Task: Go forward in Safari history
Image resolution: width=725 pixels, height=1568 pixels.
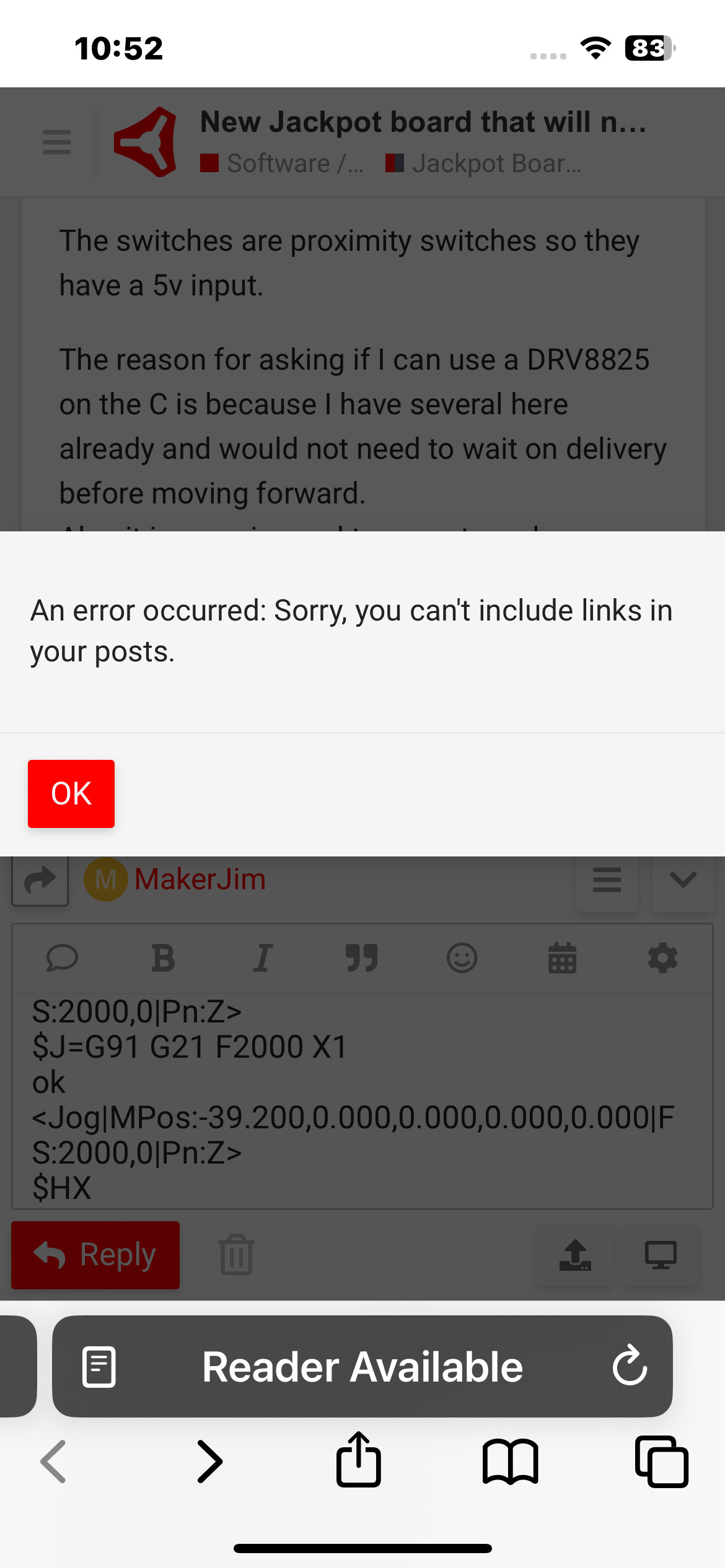Action: pyautogui.click(x=209, y=1461)
